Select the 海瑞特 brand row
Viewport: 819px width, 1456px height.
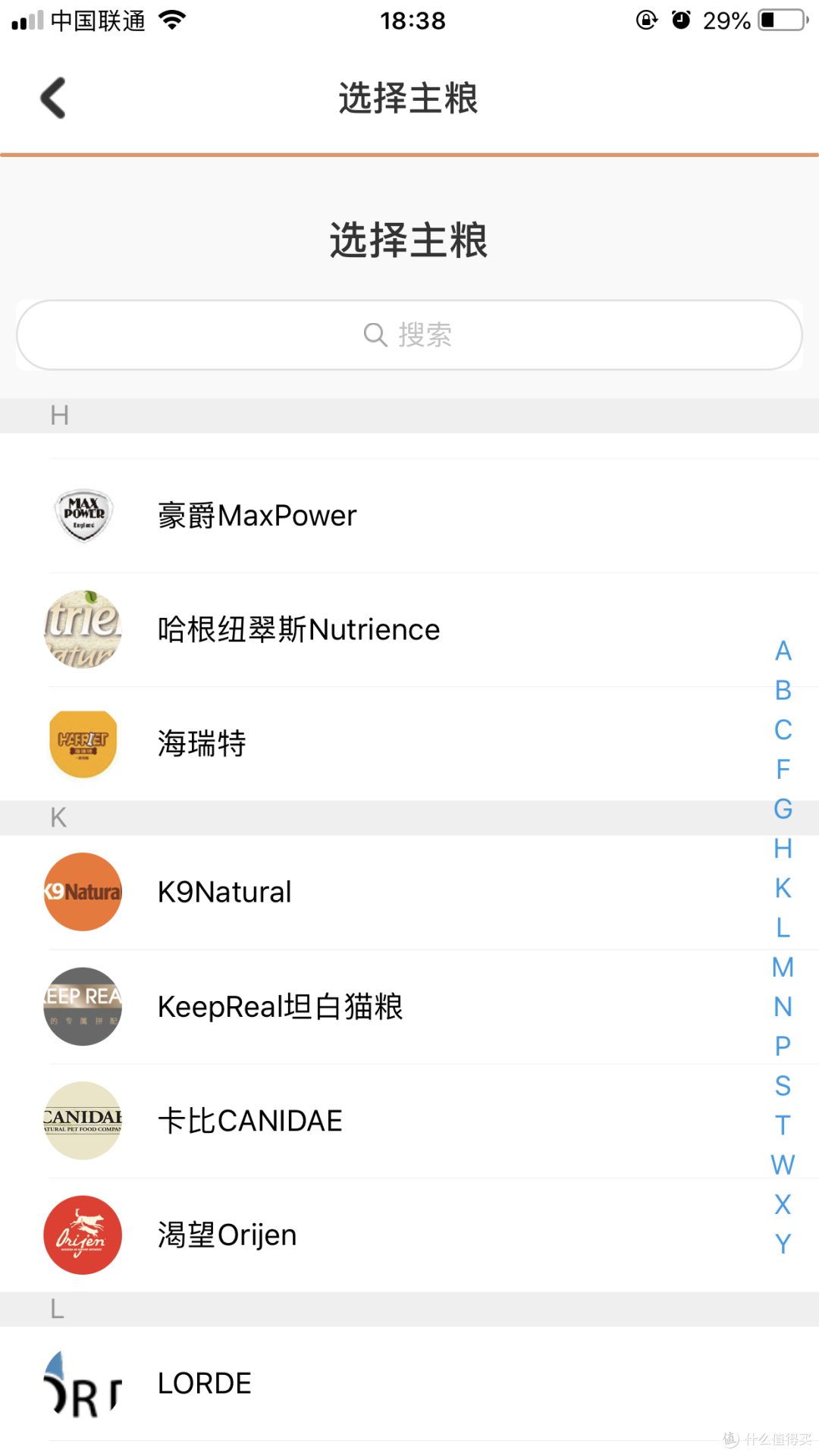409,743
